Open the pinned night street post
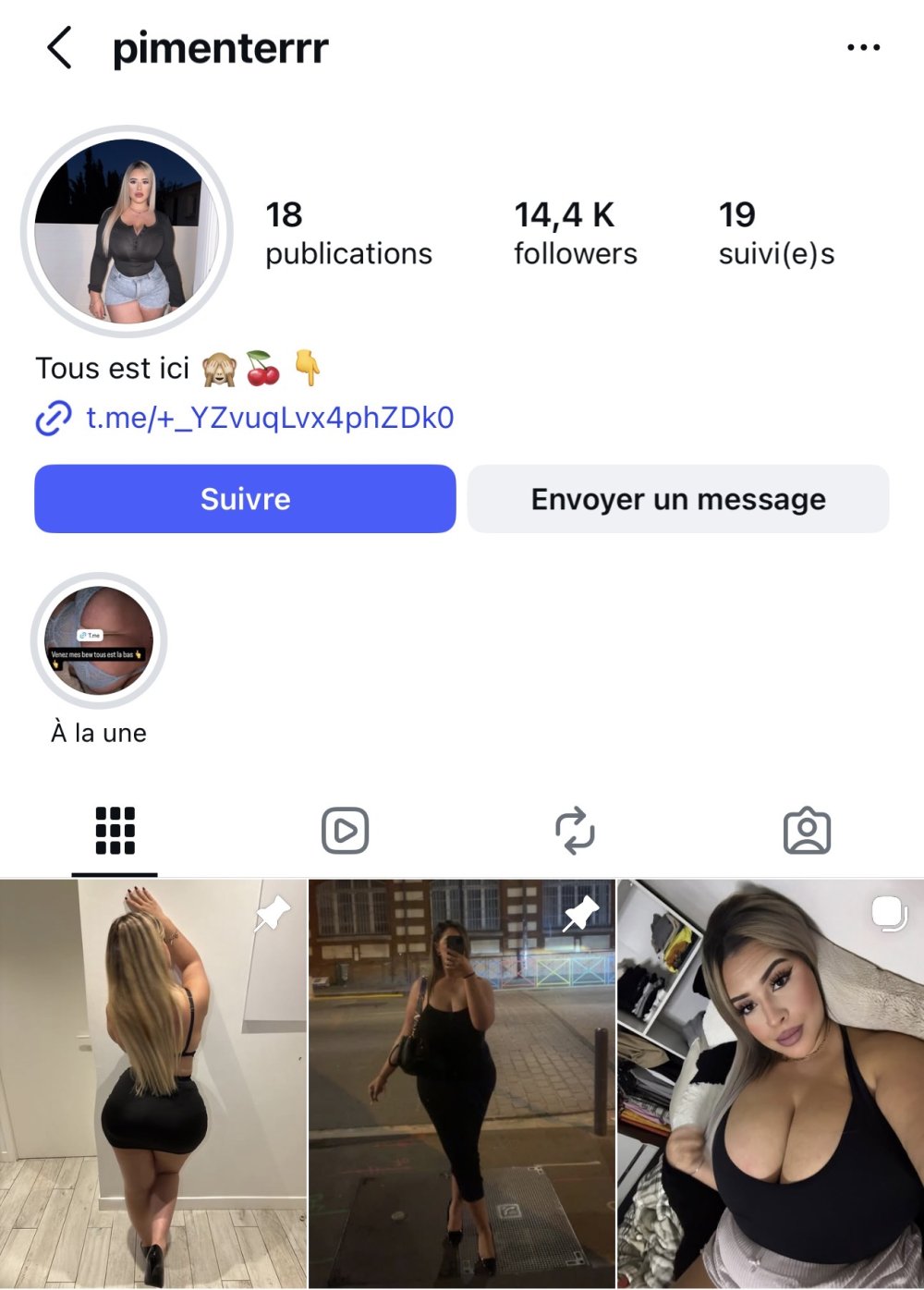 click(x=461, y=1083)
